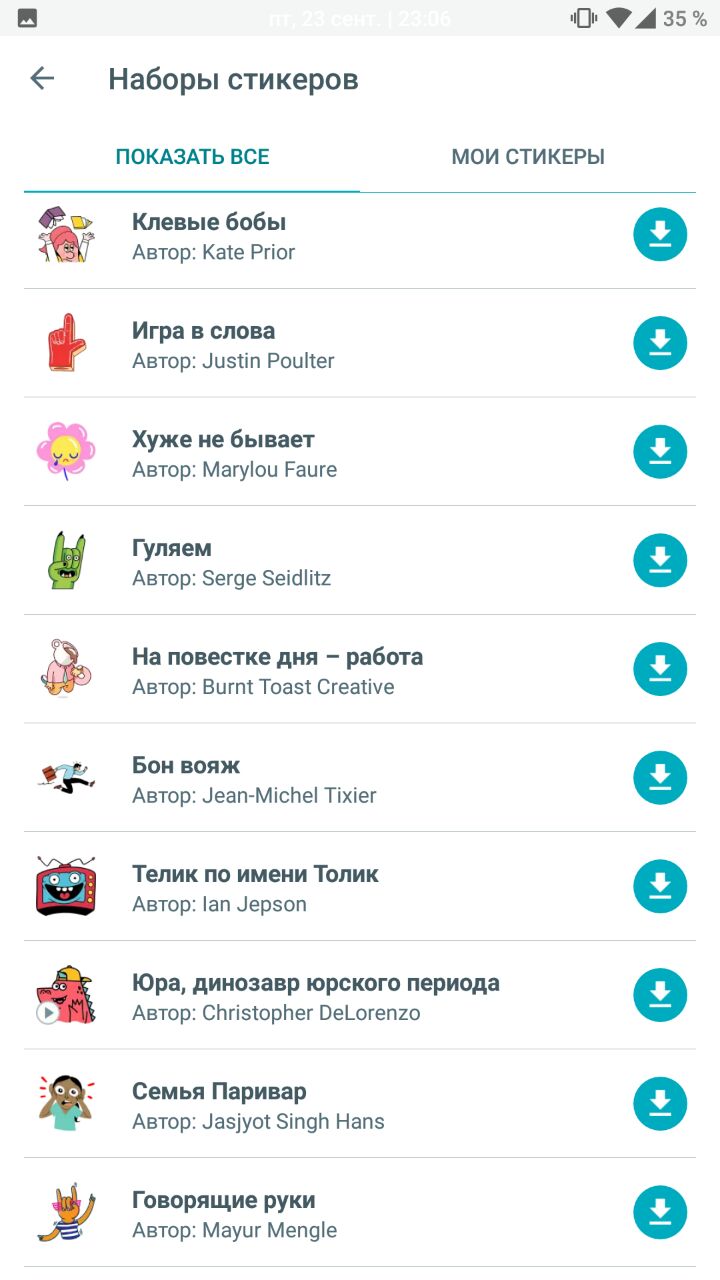720x1280 pixels.
Task: Open the Клевые бобы pack details
Action: click(300, 236)
